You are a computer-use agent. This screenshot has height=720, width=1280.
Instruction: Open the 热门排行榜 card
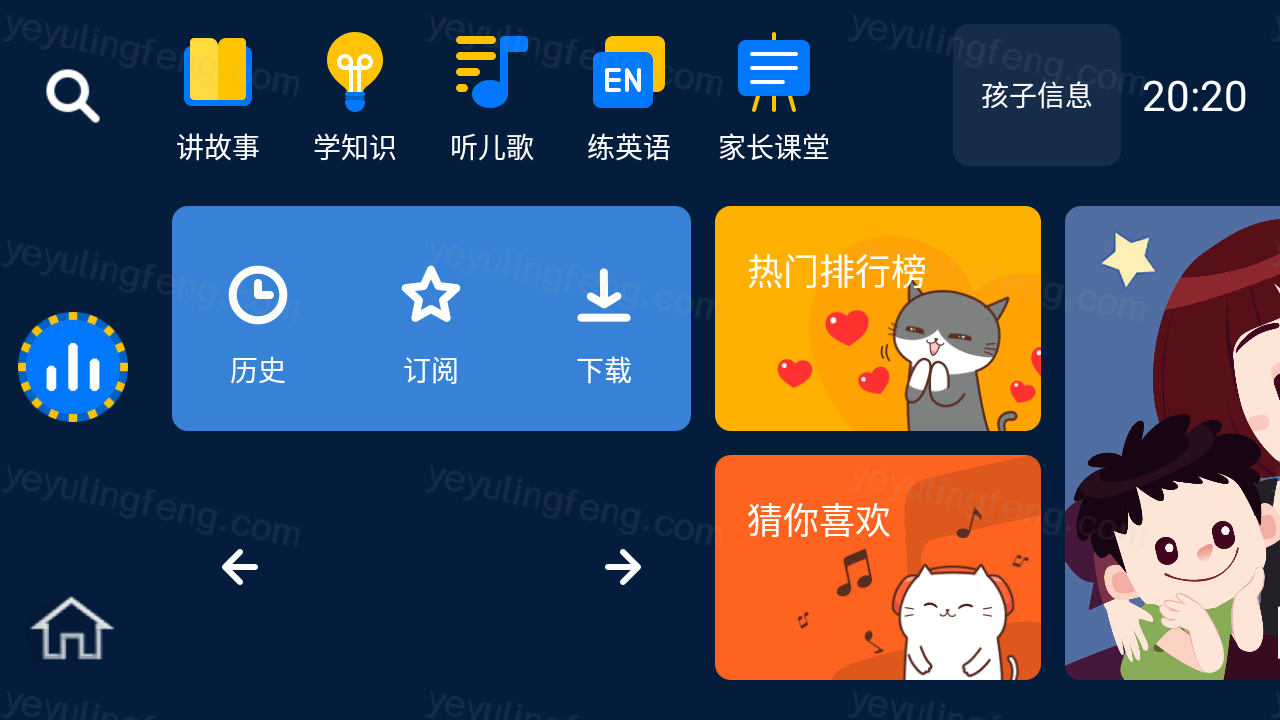tap(877, 318)
